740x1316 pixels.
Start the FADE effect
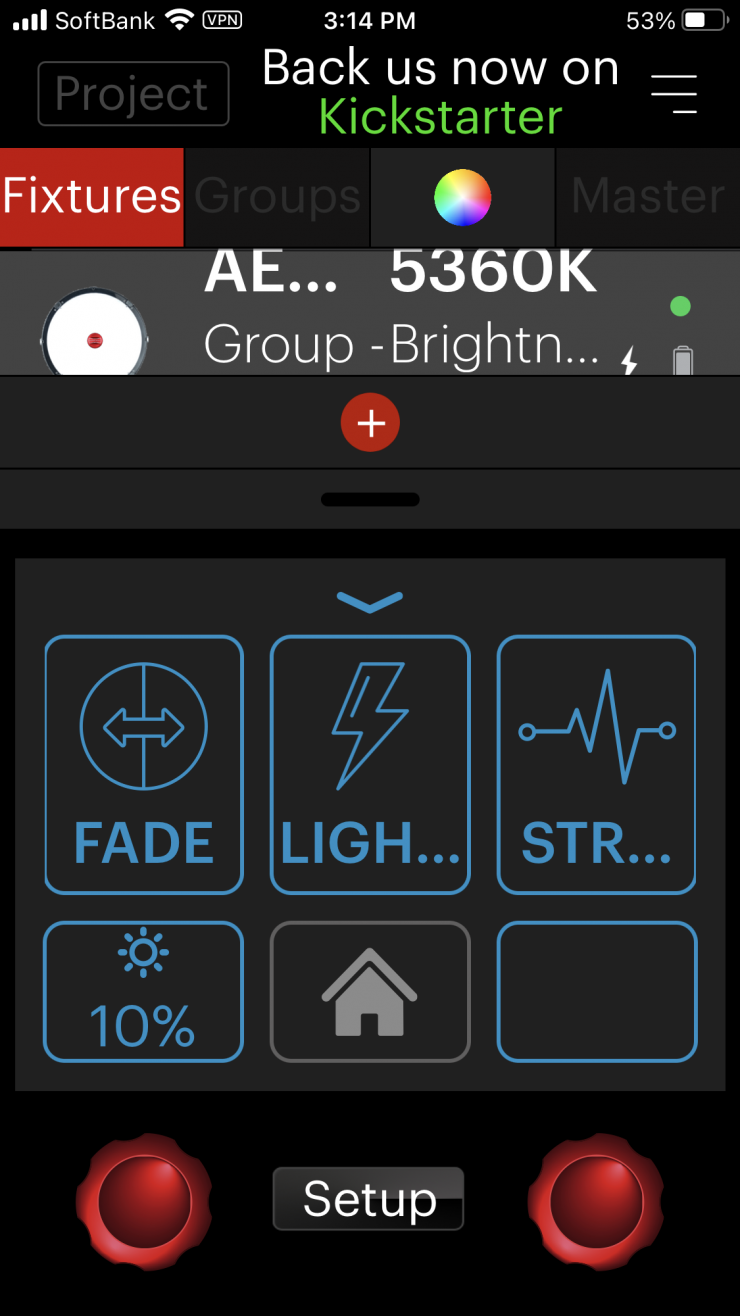coord(144,765)
